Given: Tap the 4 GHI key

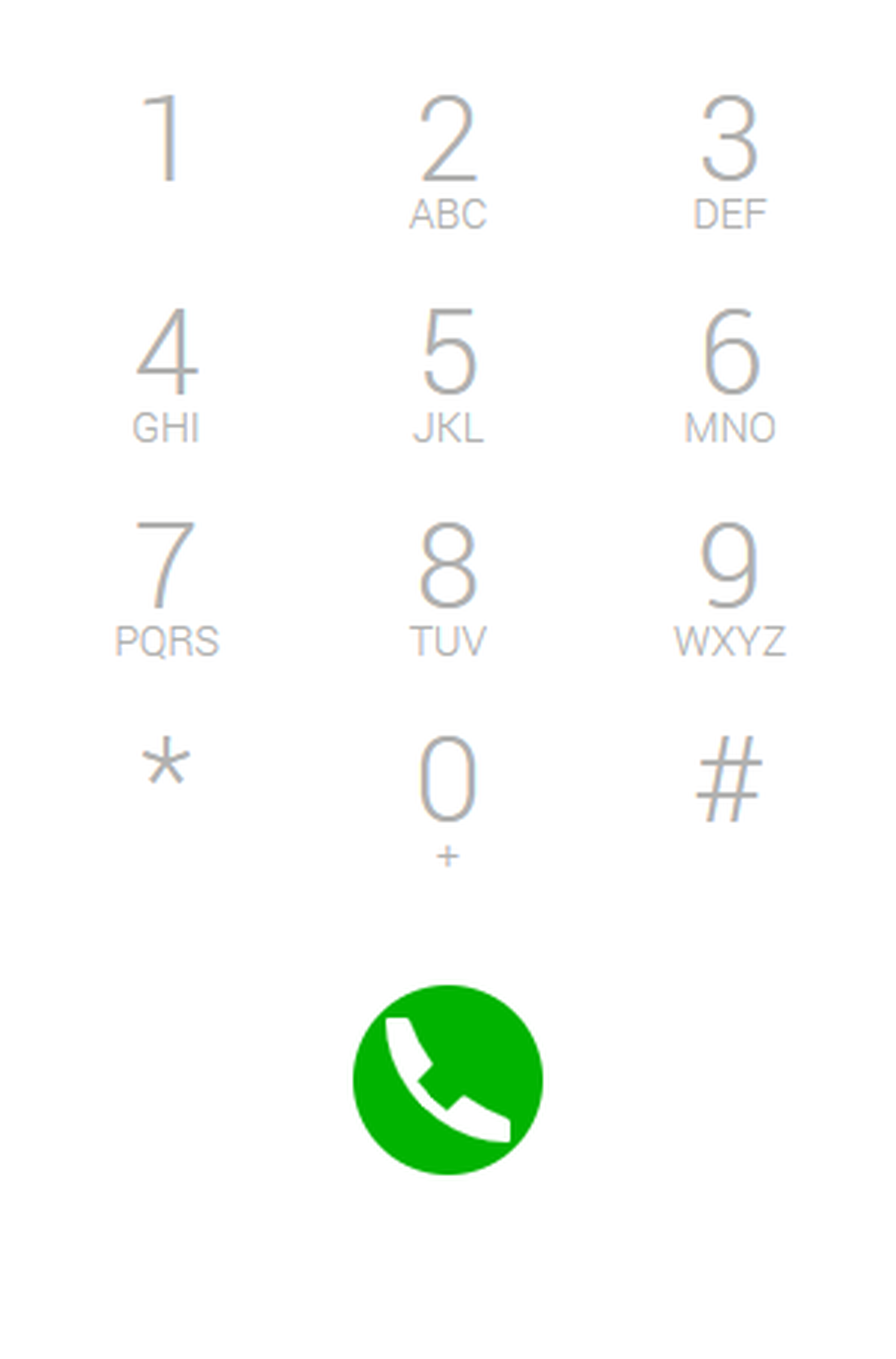Looking at the screenshot, I should point(166,374).
